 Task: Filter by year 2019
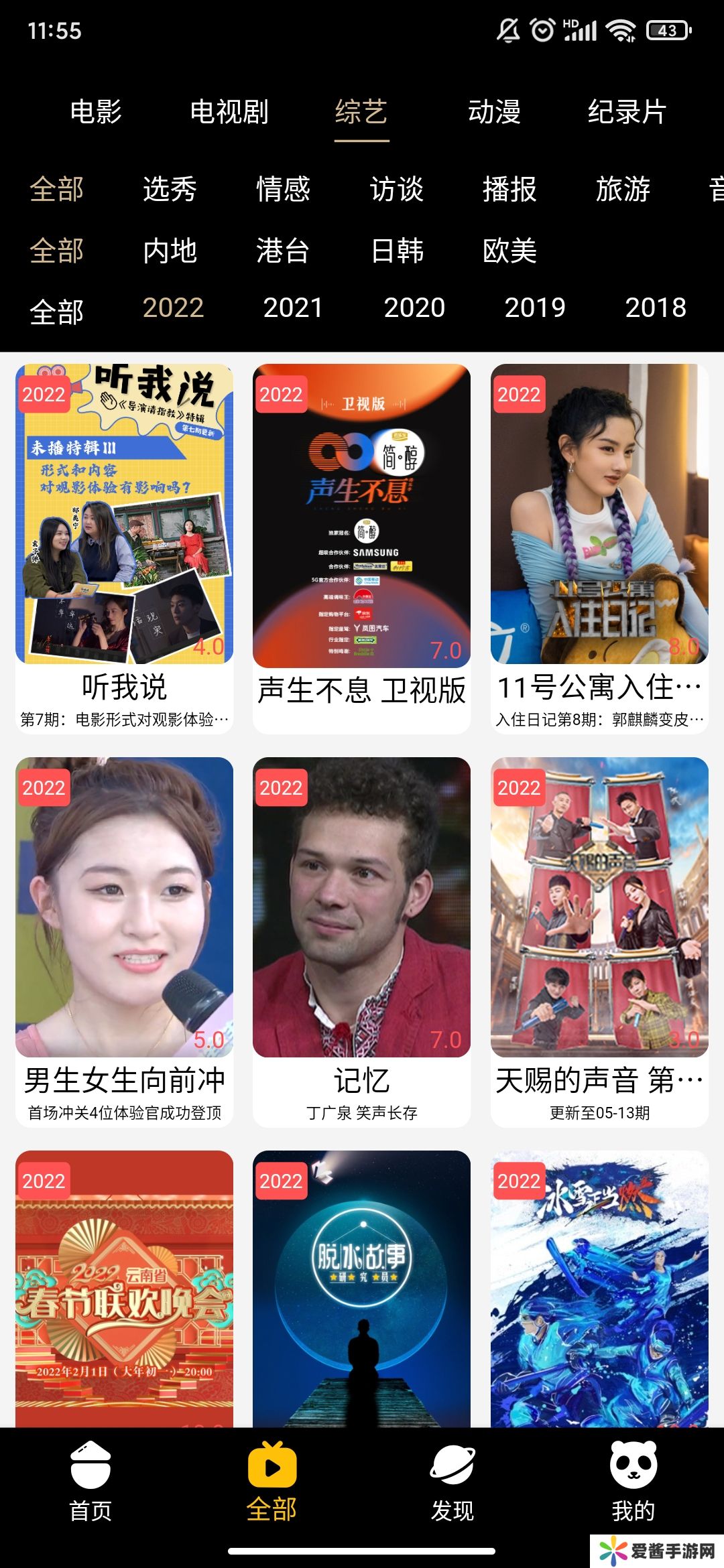tap(534, 308)
